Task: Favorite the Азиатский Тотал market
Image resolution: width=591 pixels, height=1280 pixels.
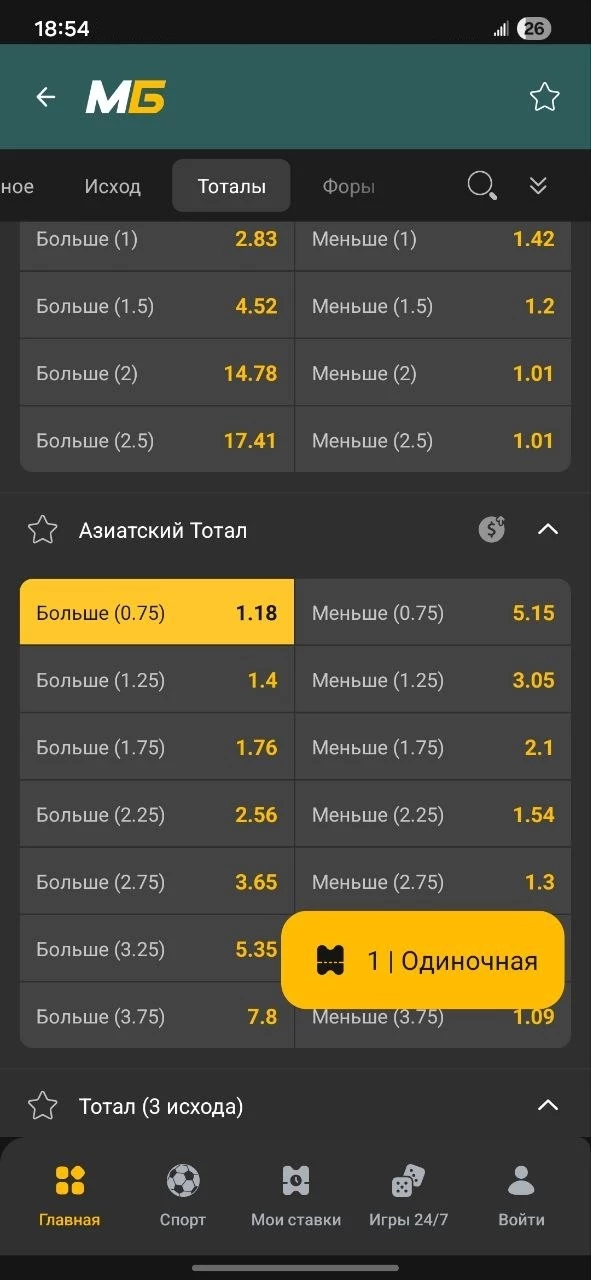Action: (42, 530)
